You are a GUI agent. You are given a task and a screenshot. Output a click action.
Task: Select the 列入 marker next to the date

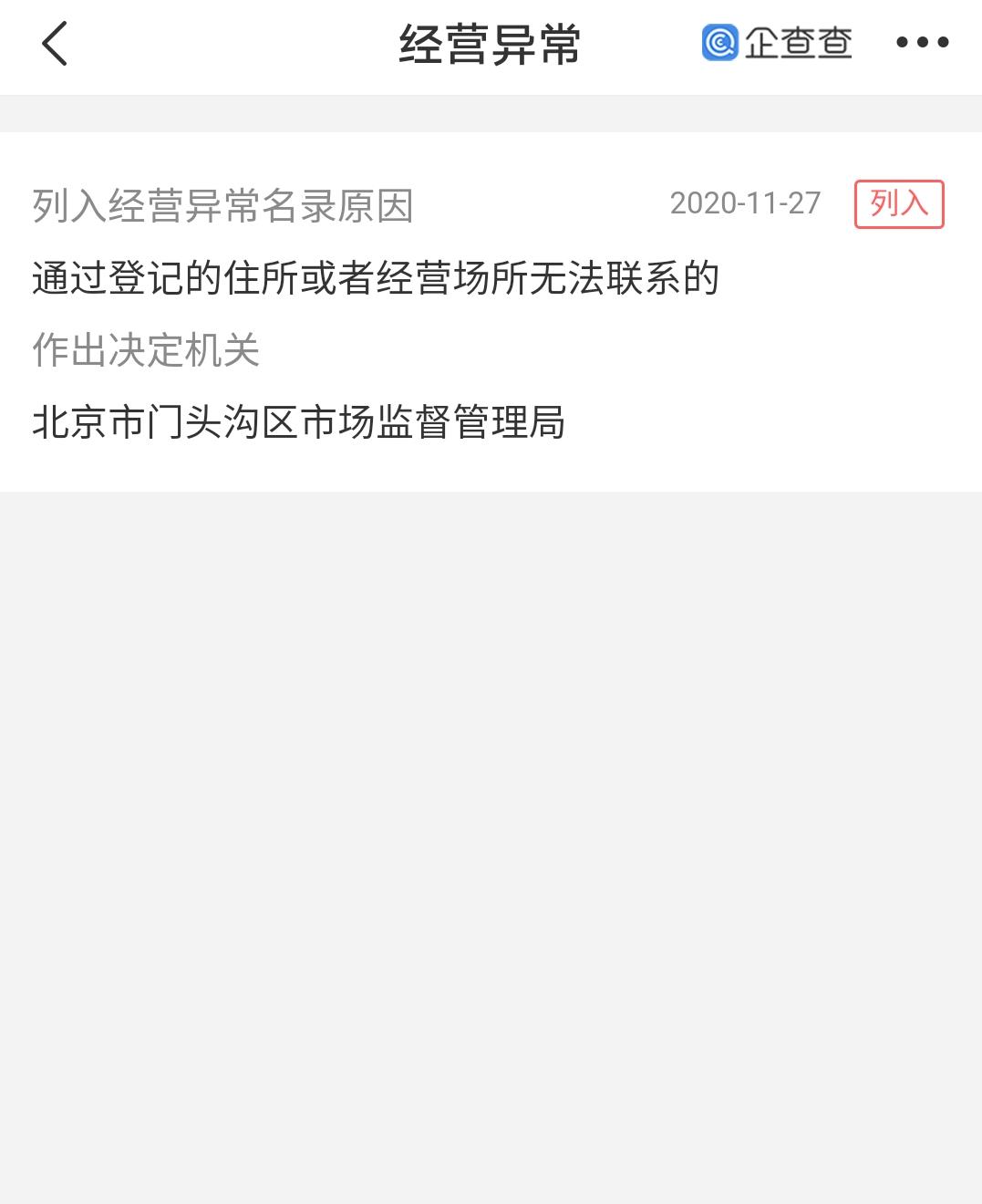[x=897, y=204]
